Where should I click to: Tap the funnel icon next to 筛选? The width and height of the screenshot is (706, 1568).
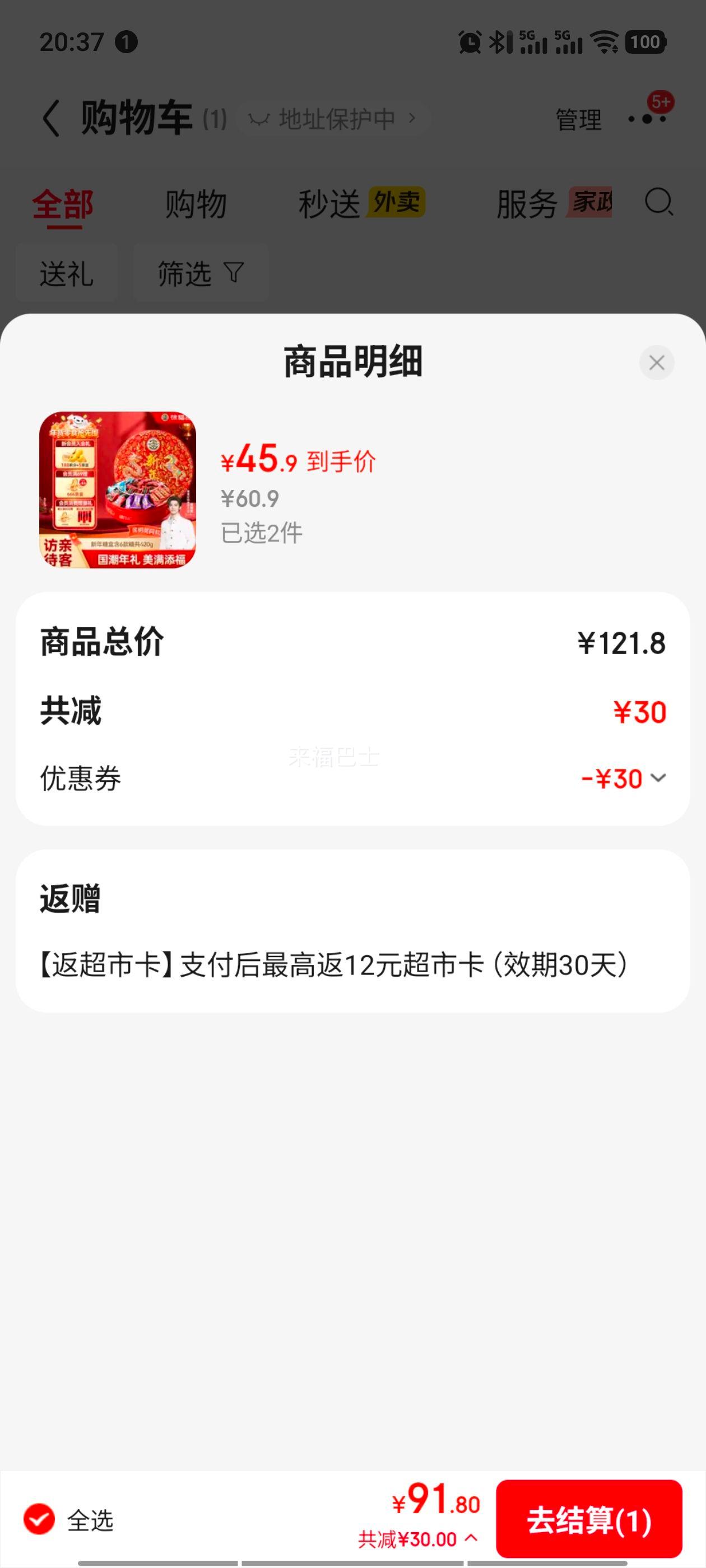click(x=234, y=272)
